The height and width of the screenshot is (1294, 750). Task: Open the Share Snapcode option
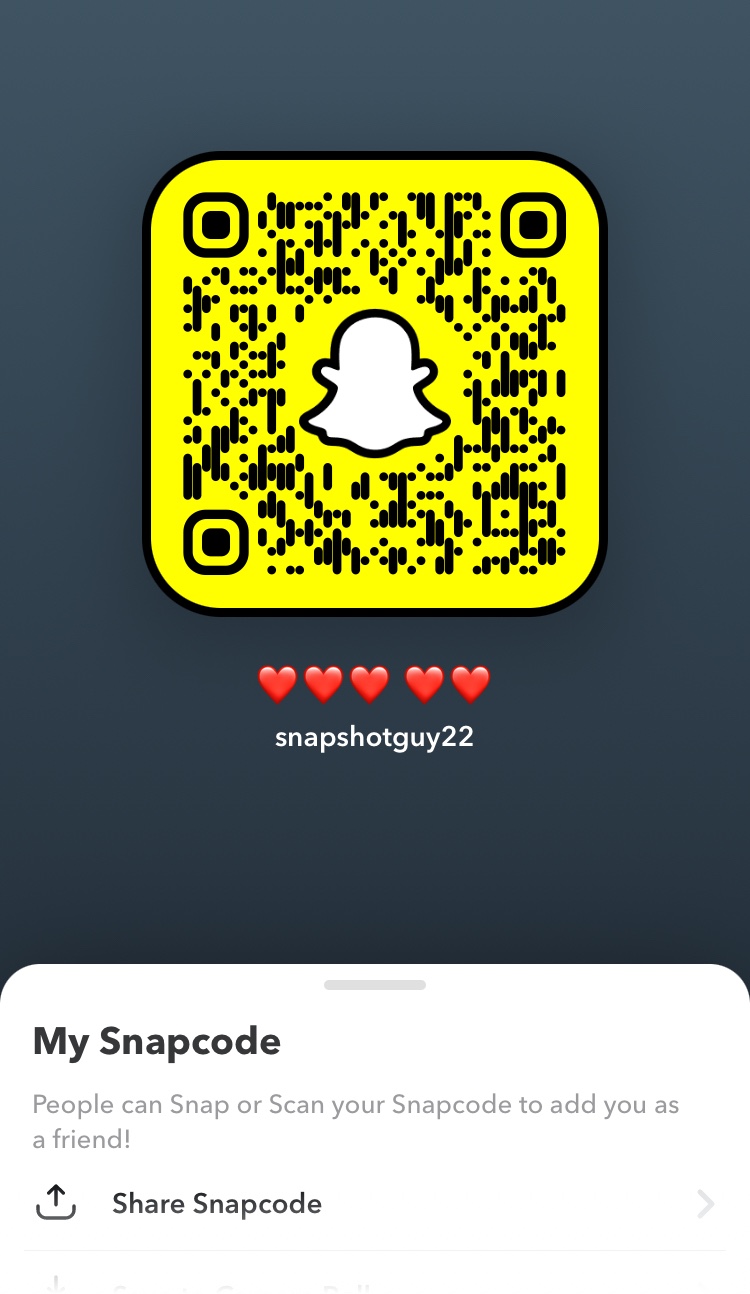pyautogui.click(x=217, y=1203)
